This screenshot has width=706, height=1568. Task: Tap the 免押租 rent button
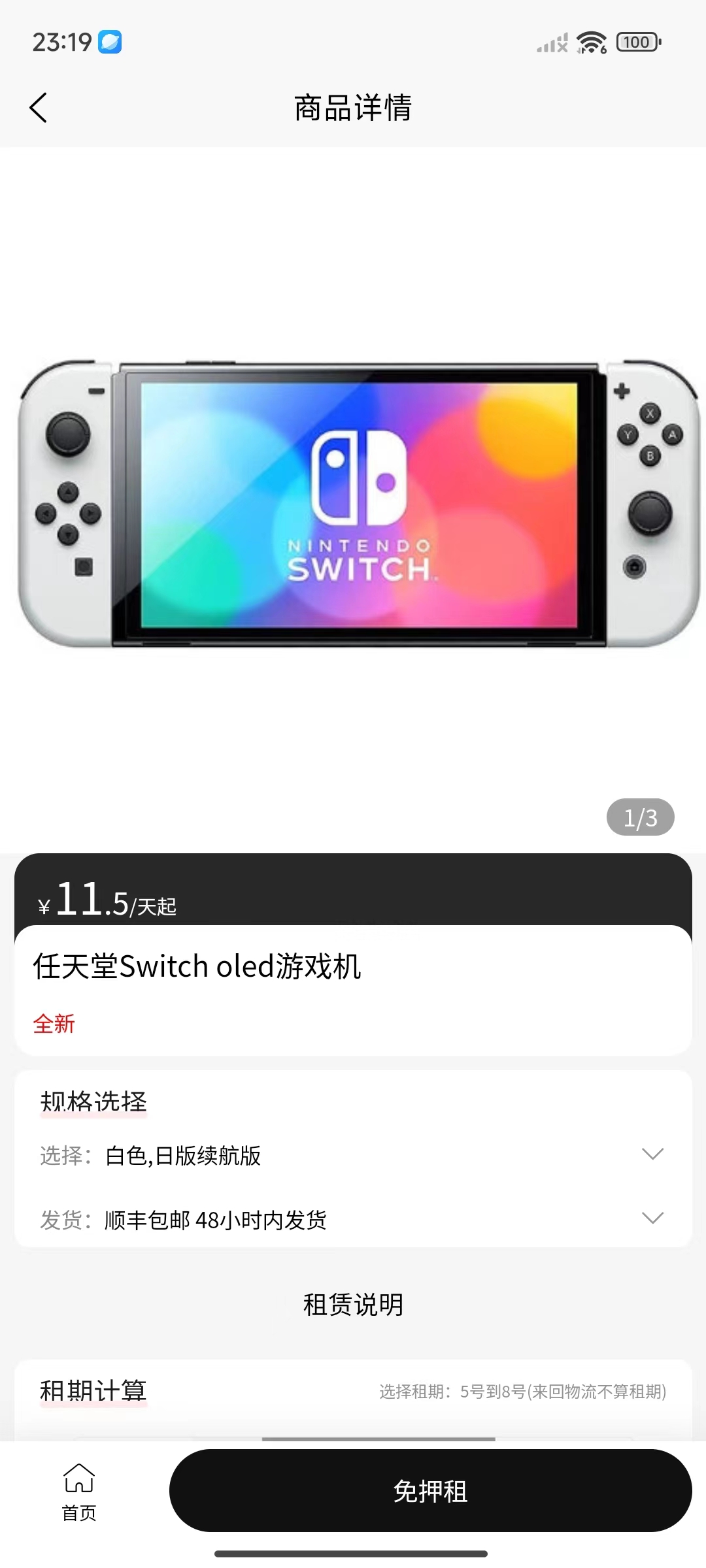pyautogui.click(x=430, y=1491)
